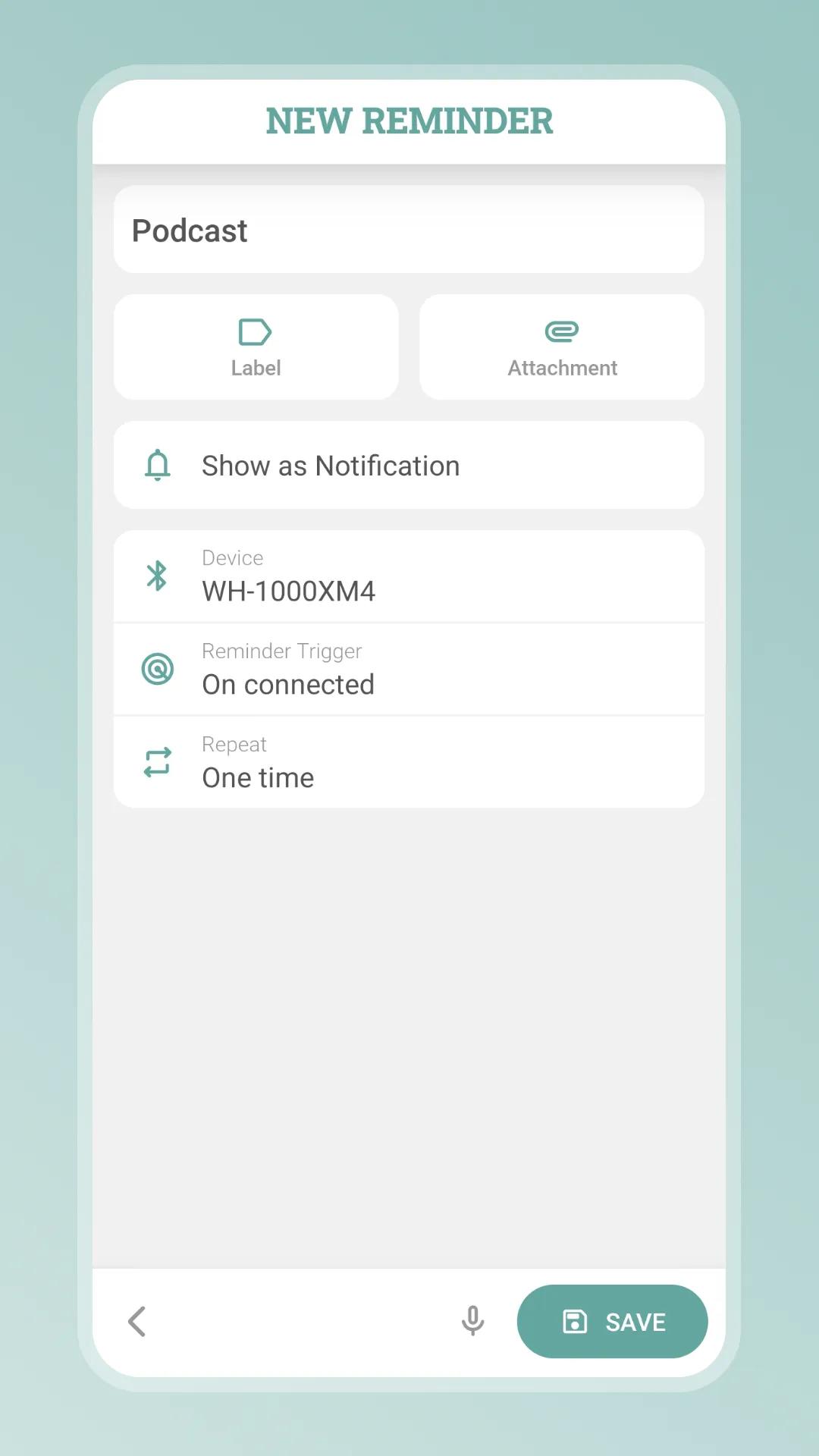Click the Repeat loop arrows icon

click(157, 762)
